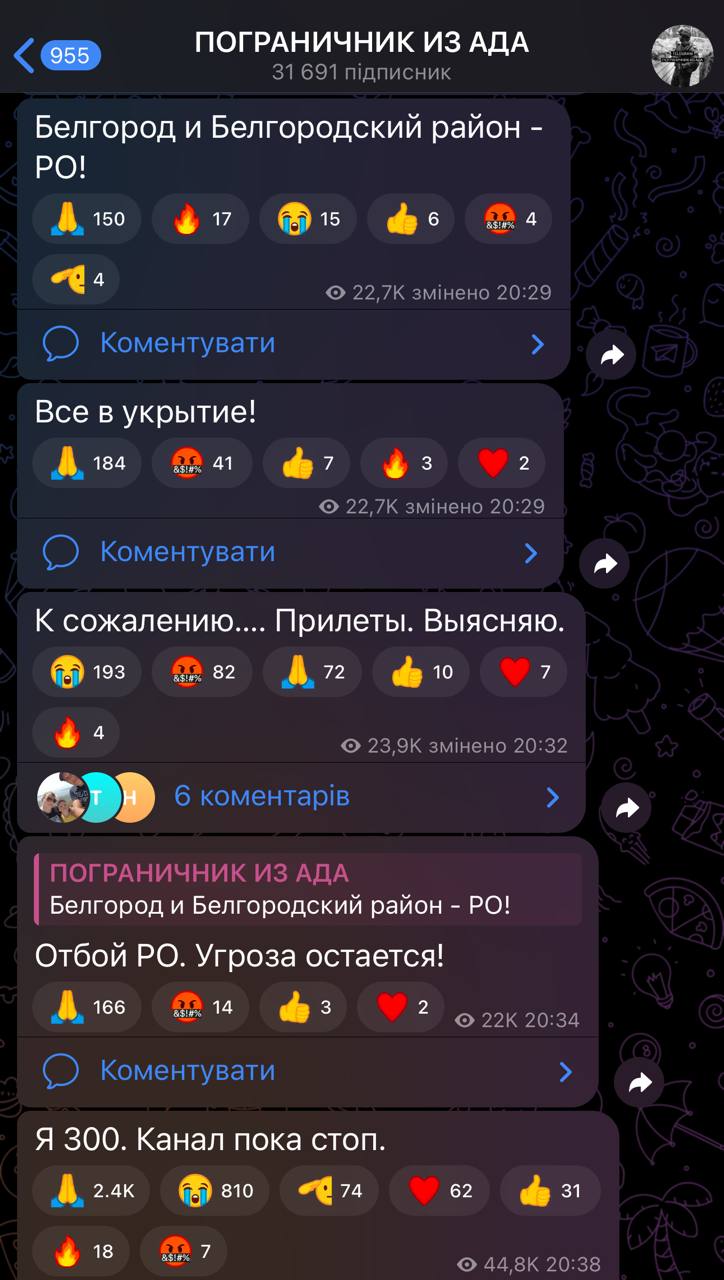
Task: Open ПОГРАНИЧНИК ИЗ АДА channel info title
Action: (361, 43)
